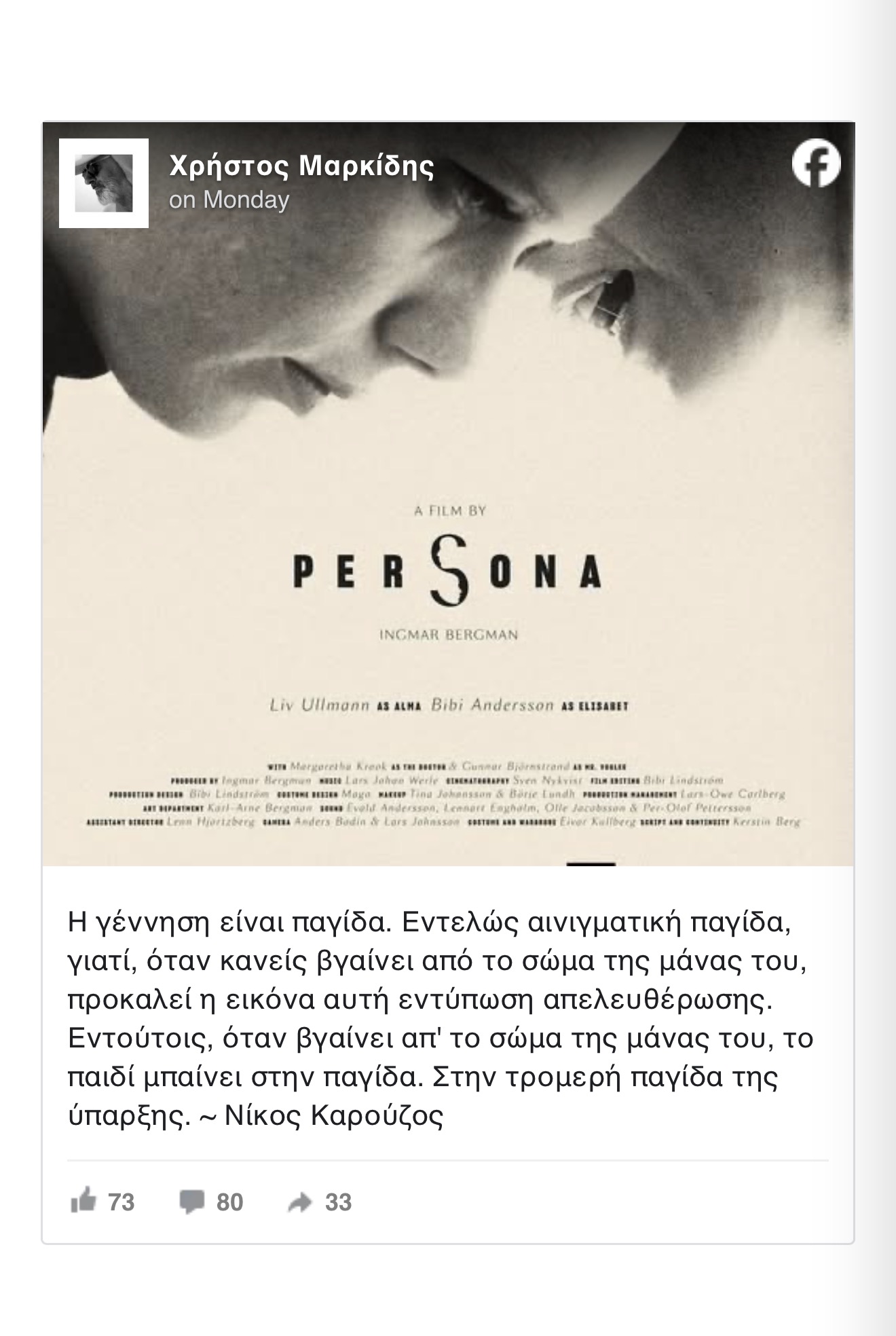Share the post via the arrow icon
Image resolution: width=896 pixels, height=1336 pixels.
coord(320,1202)
